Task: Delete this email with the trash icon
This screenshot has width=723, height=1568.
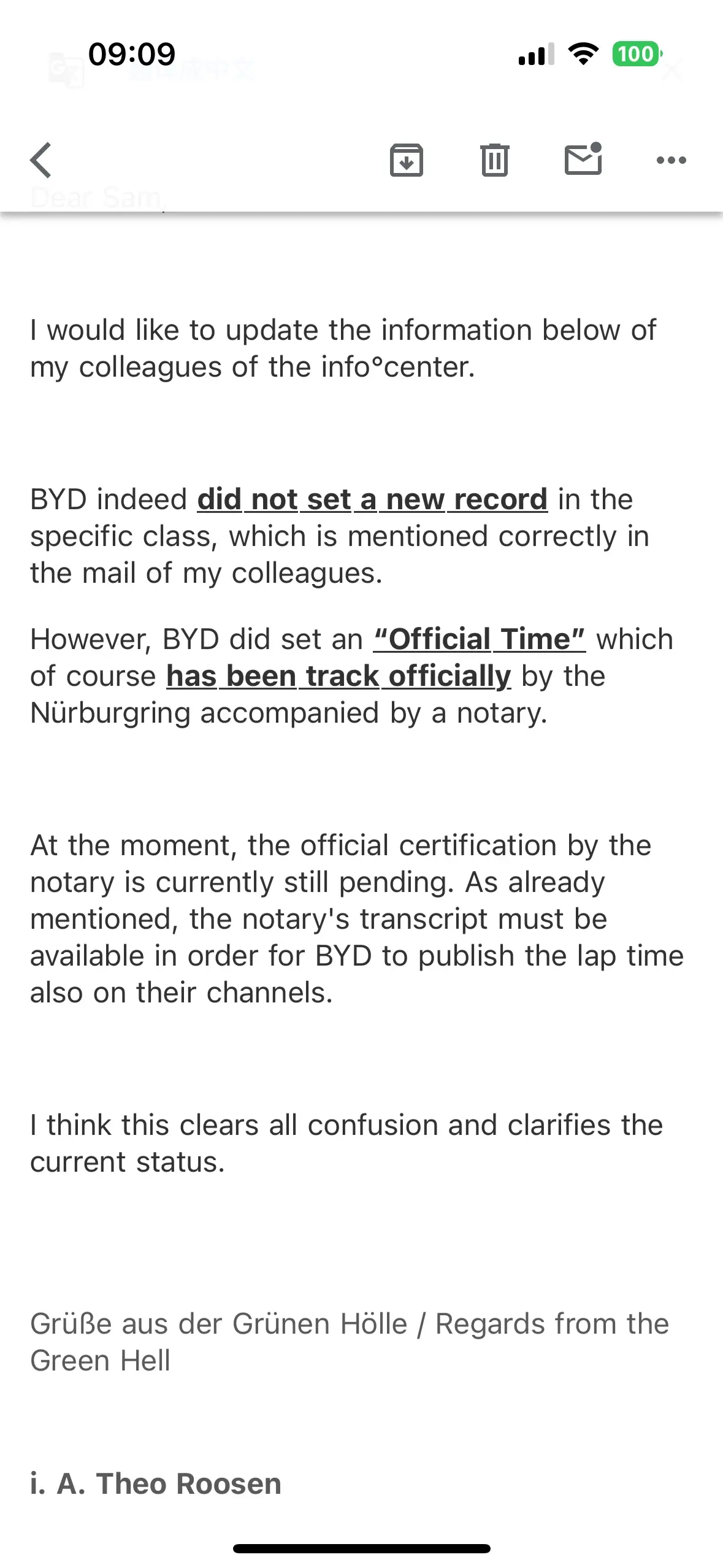Action: [x=494, y=160]
